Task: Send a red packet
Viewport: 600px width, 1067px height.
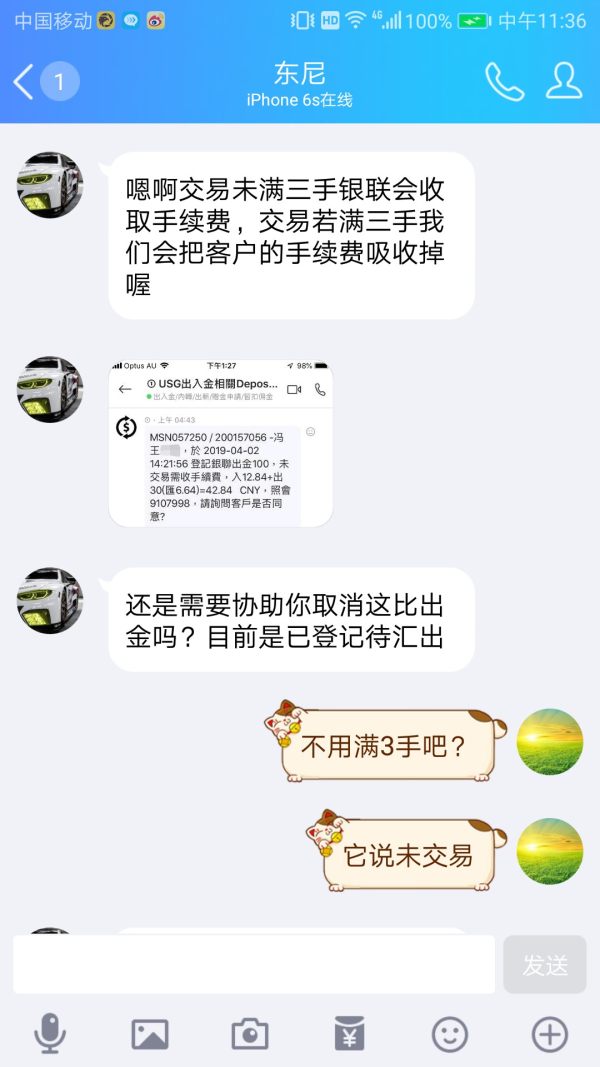Action: click(349, 1034)
